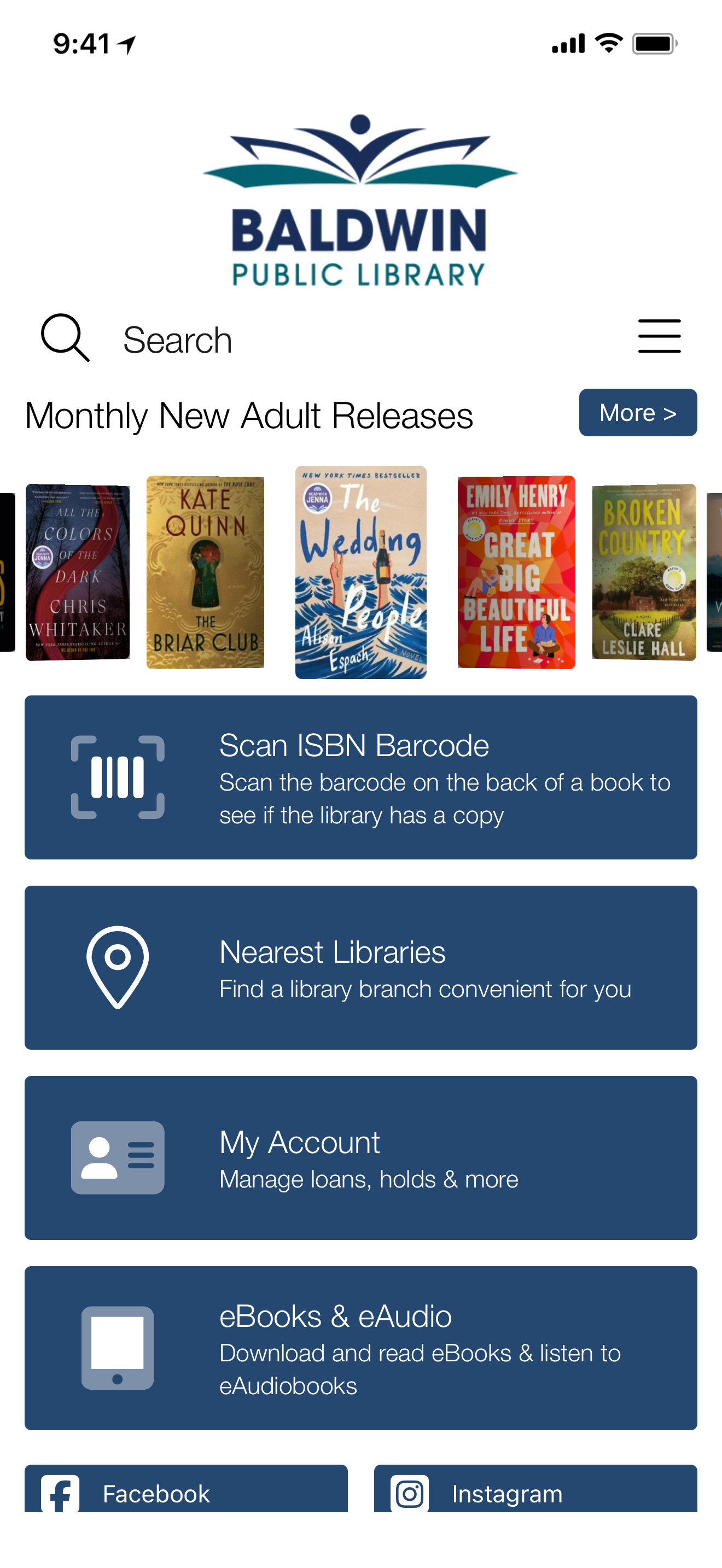Open The Wedding People book
The width and height of the screenshot is (722, 1568).
tap(360, 572)
